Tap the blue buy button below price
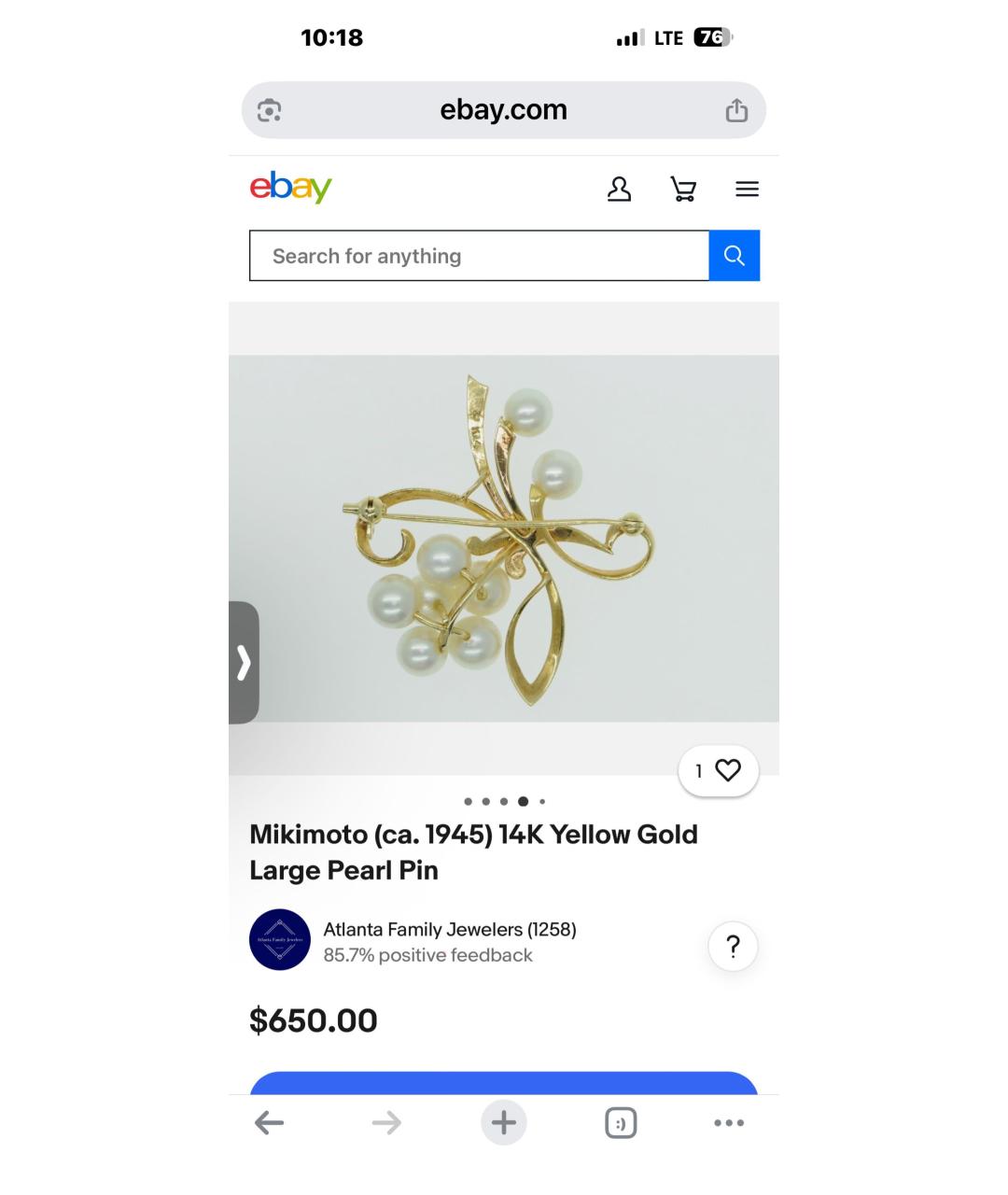 tap(504, 1083)
